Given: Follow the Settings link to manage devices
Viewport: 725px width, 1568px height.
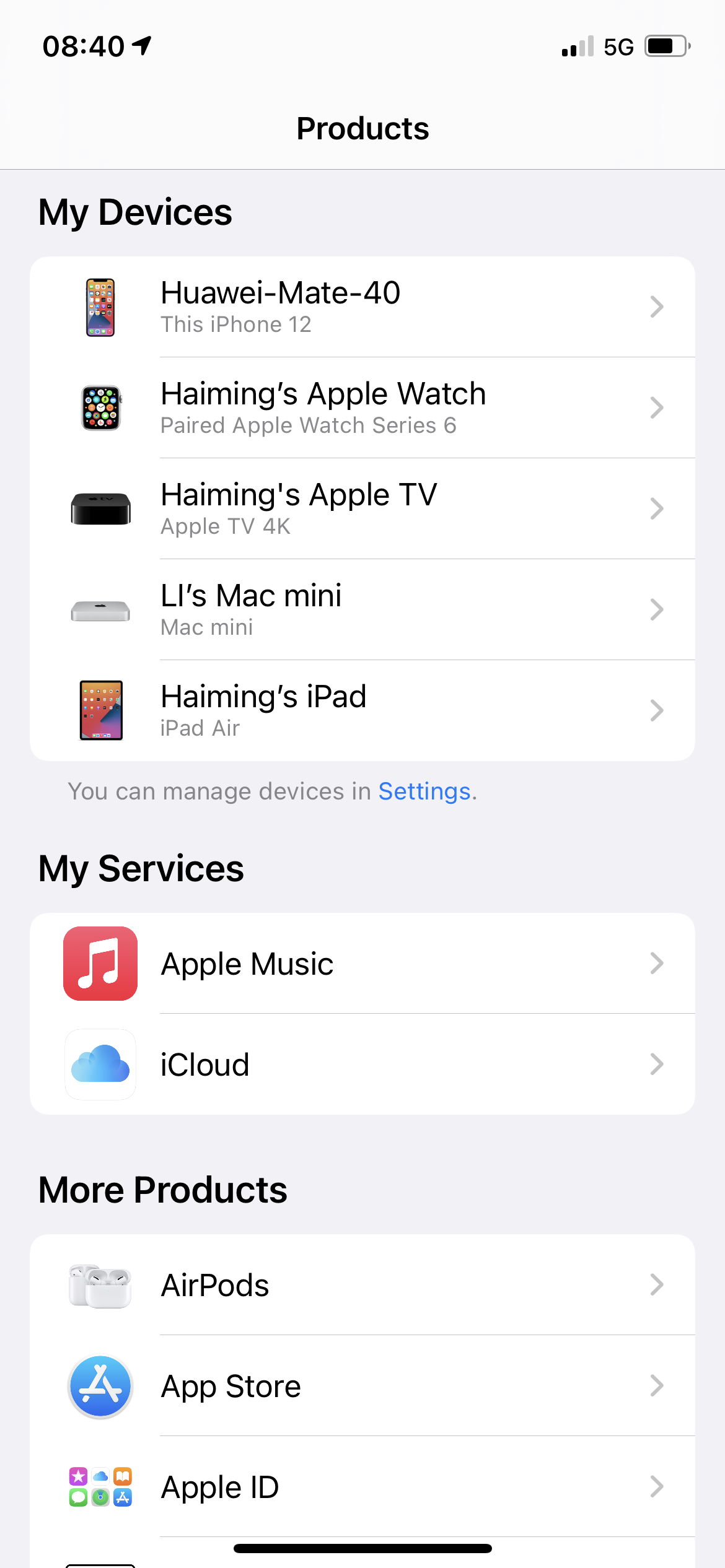Looking at the screenshot, I should coord(424,791).
